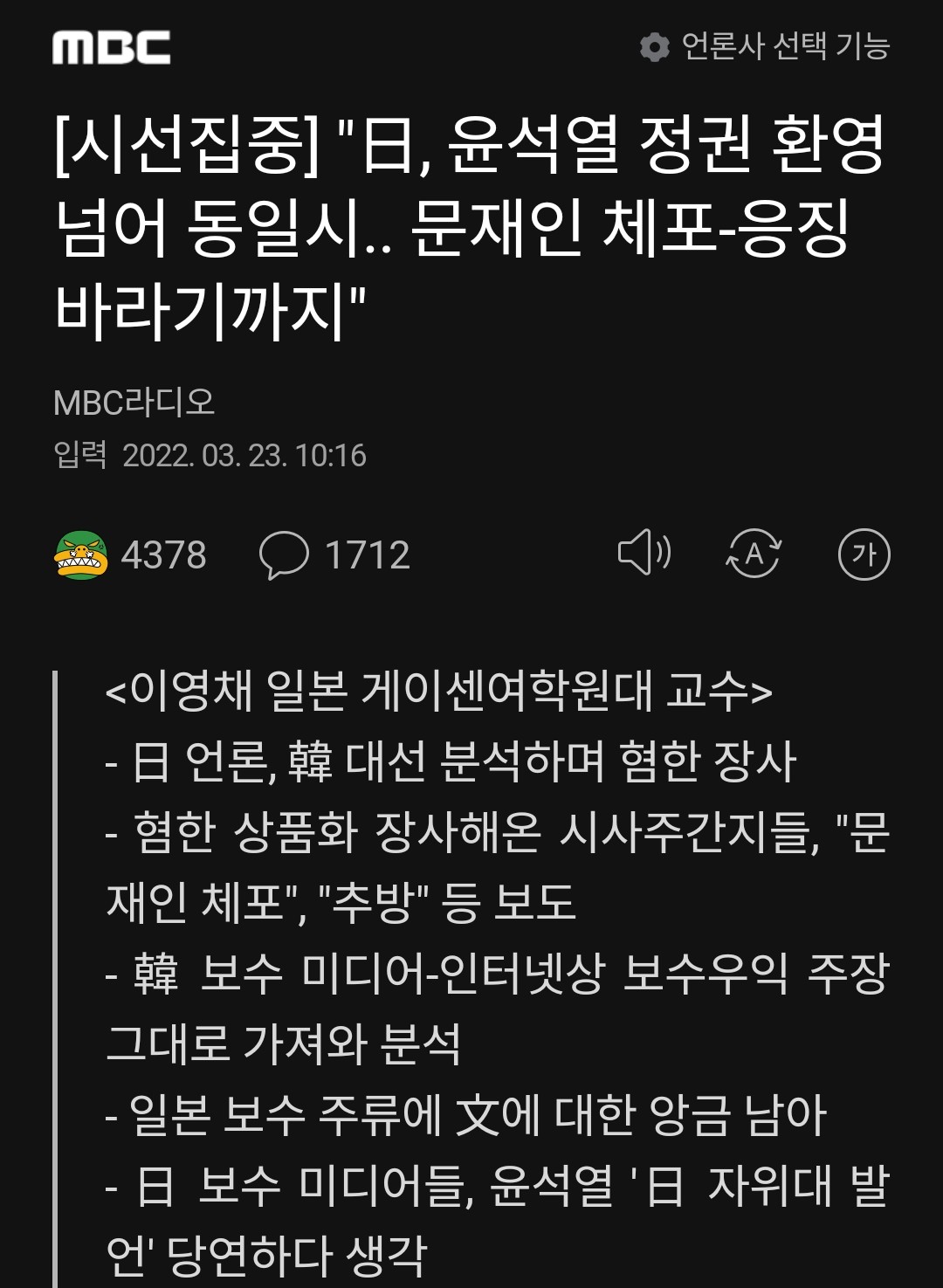Translate the article with the A icon
Screen dimensions: 943x1288
(x=754, y=554)
